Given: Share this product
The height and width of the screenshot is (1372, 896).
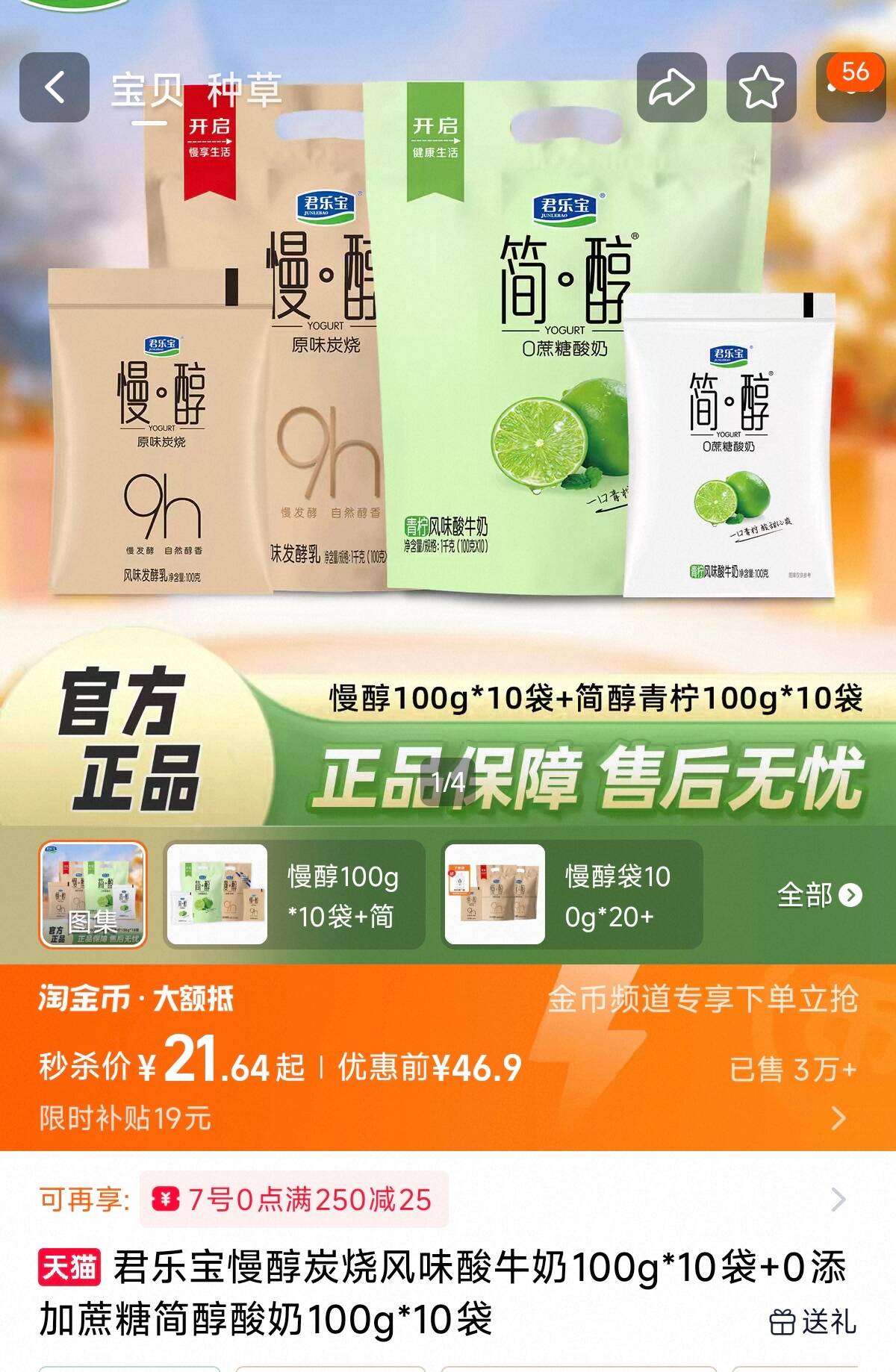Looking at the screenshot, I should [671, 87].
